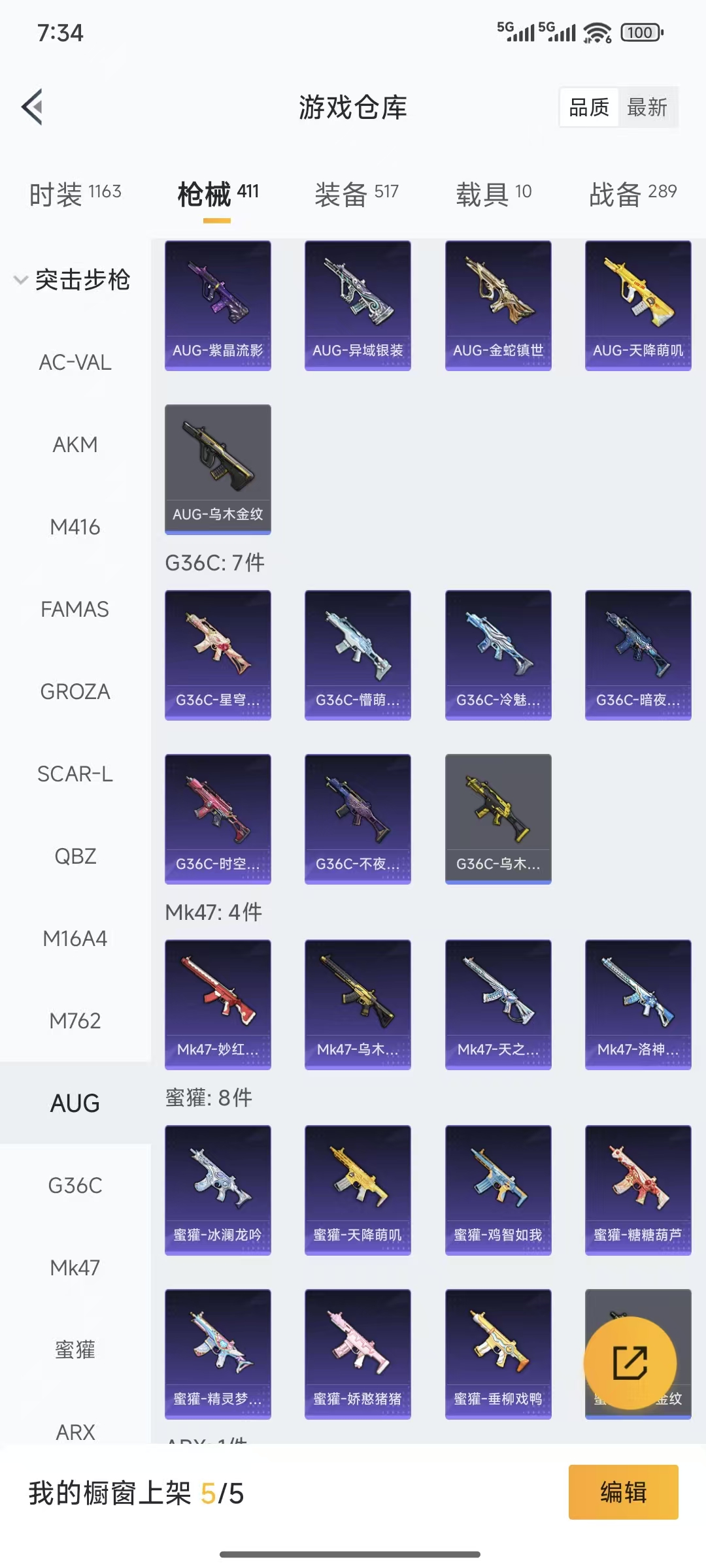Tap 编辑 to edit showcase

tap(623, 1492)
